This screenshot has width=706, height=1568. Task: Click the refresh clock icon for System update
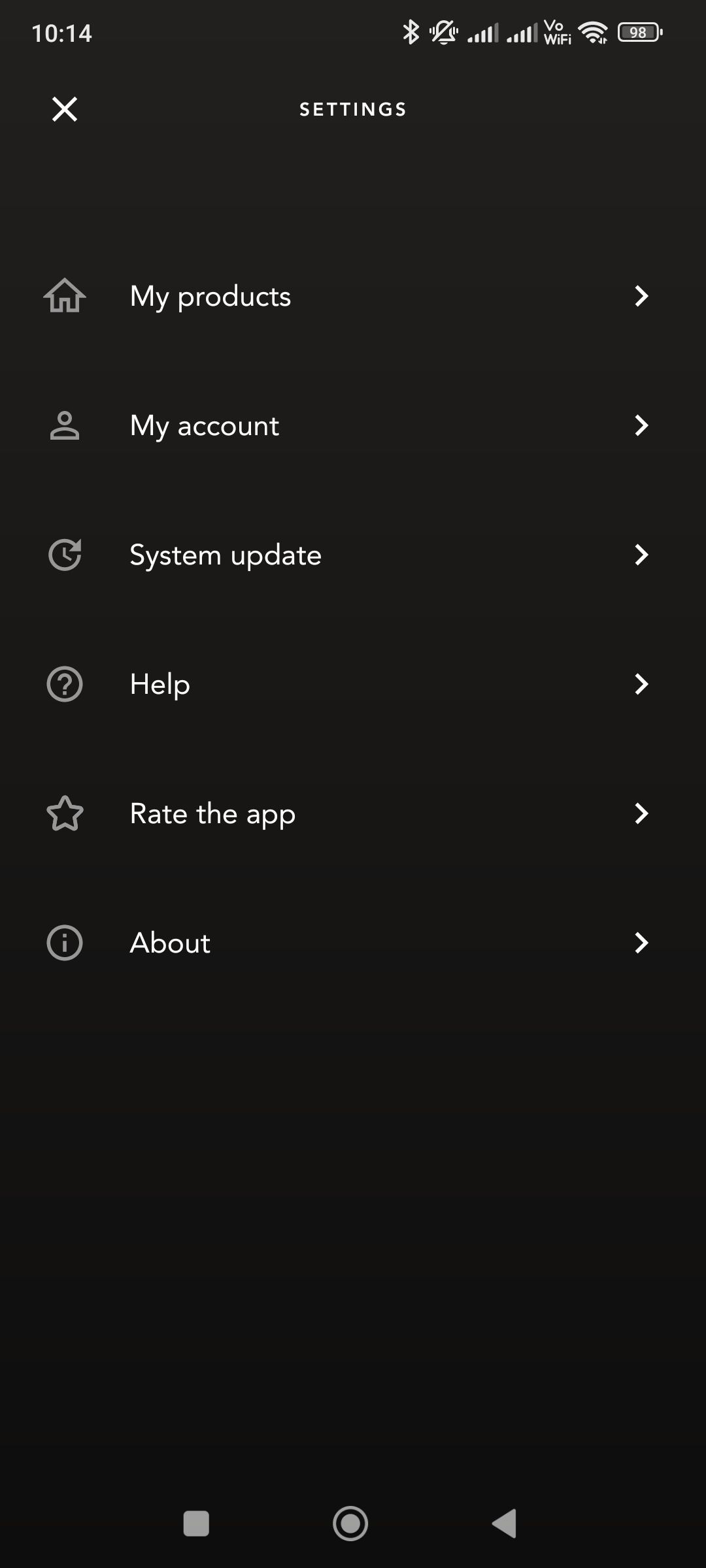[64, 555]
